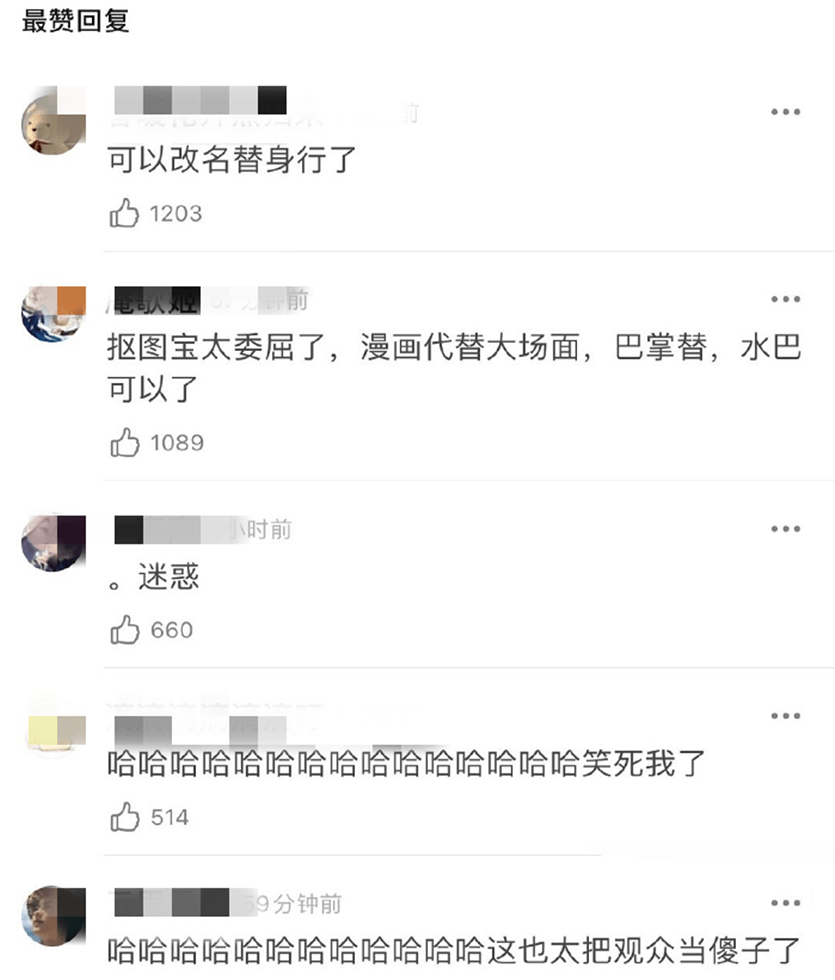The height and width of the screenshot is (980, 835).
Task: Open more options for '可以改名替身行了' comment
Action: click(x=785, y=112)
